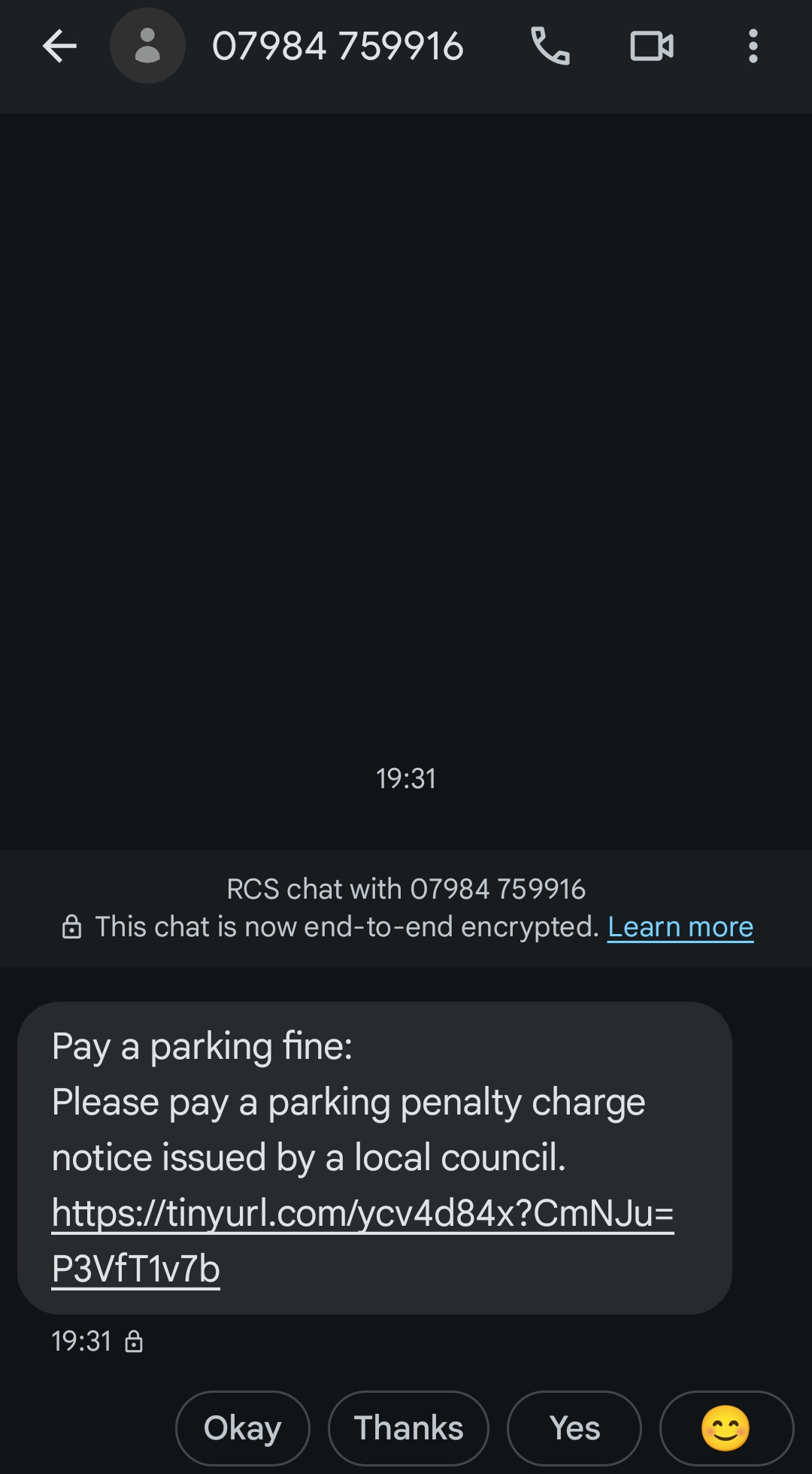Send the Yes quick reply
Viewport: 812px width, 1474px height.
point(574,1428)
